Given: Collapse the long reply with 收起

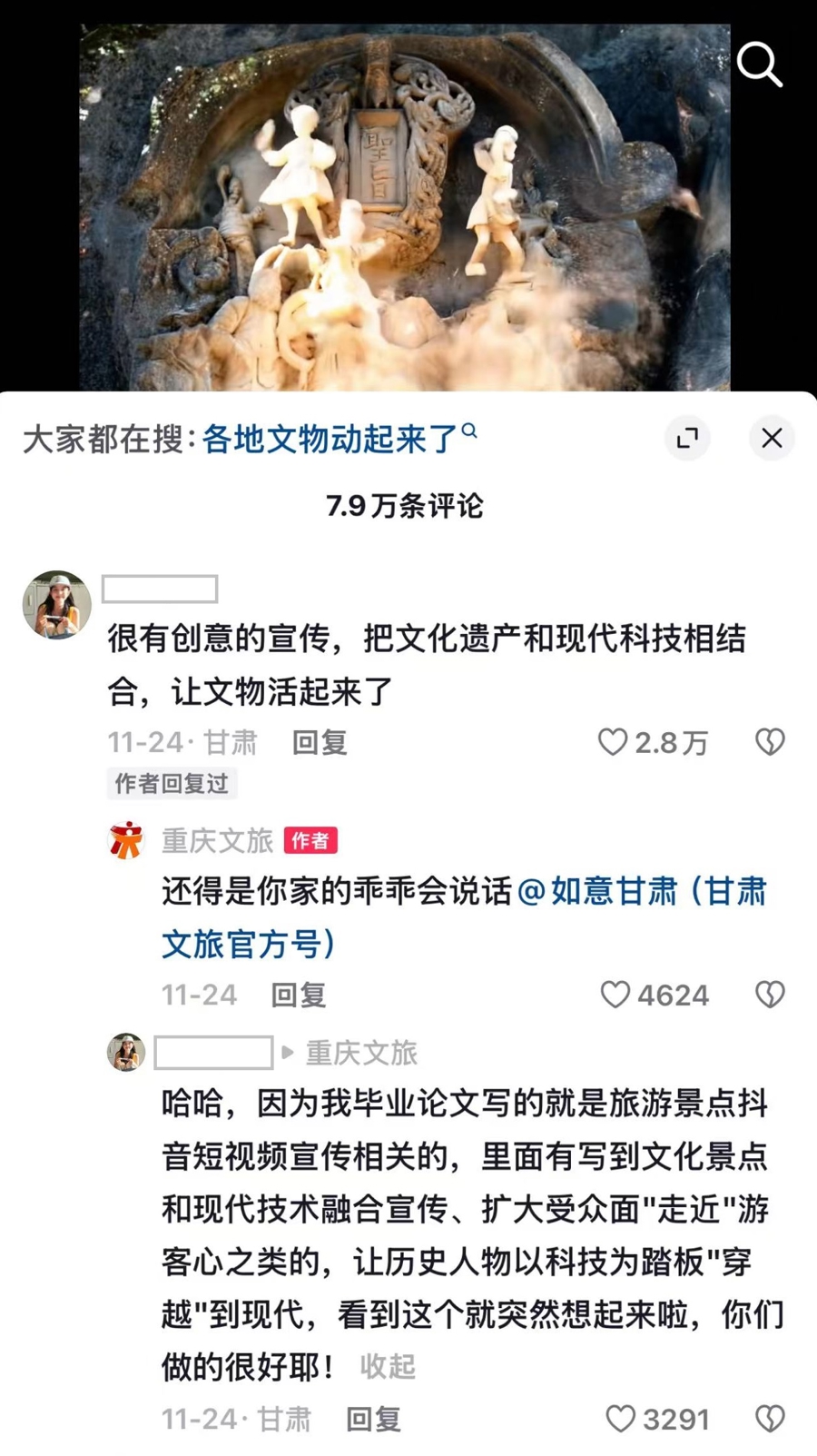Looking at the screenshot, I should (388, 1366).
